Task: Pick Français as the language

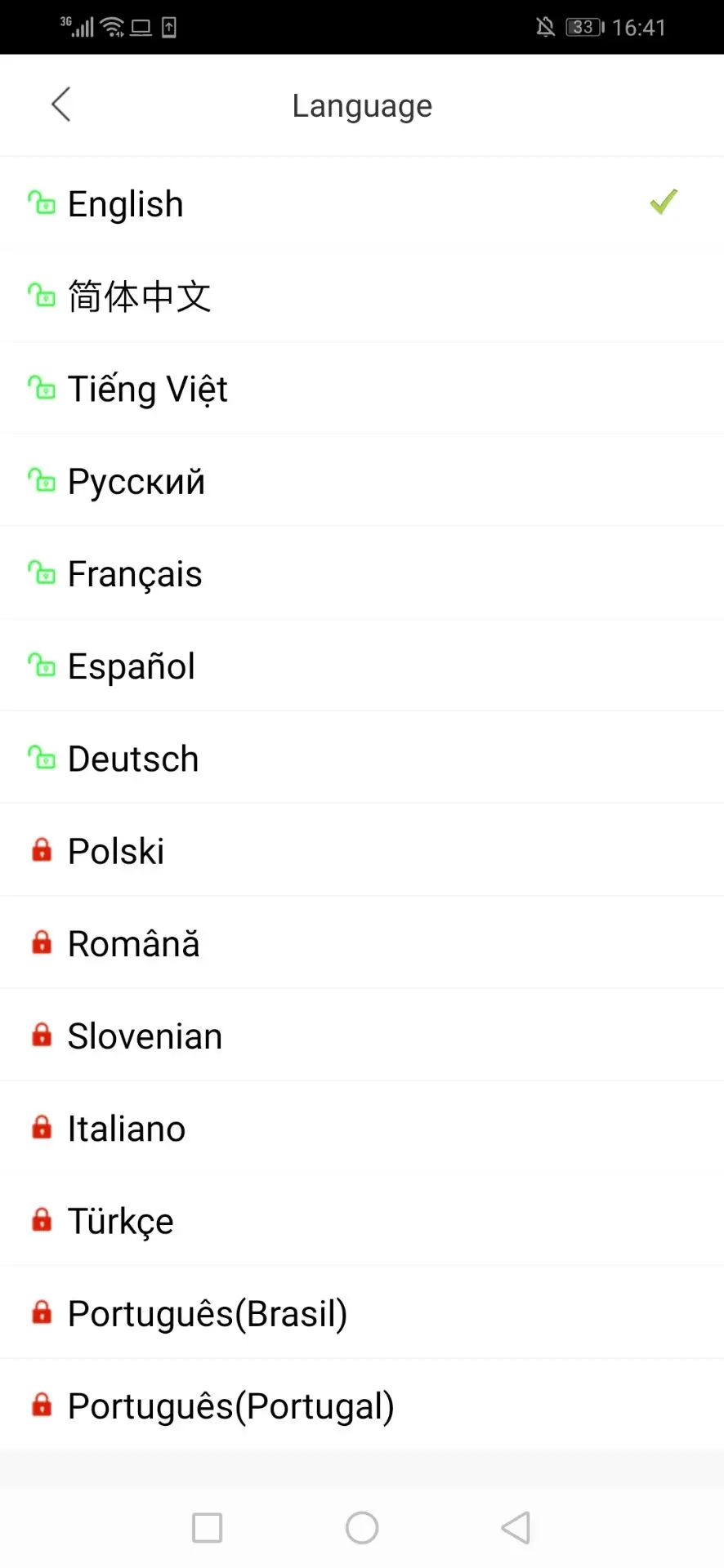Action: [362, 572]
